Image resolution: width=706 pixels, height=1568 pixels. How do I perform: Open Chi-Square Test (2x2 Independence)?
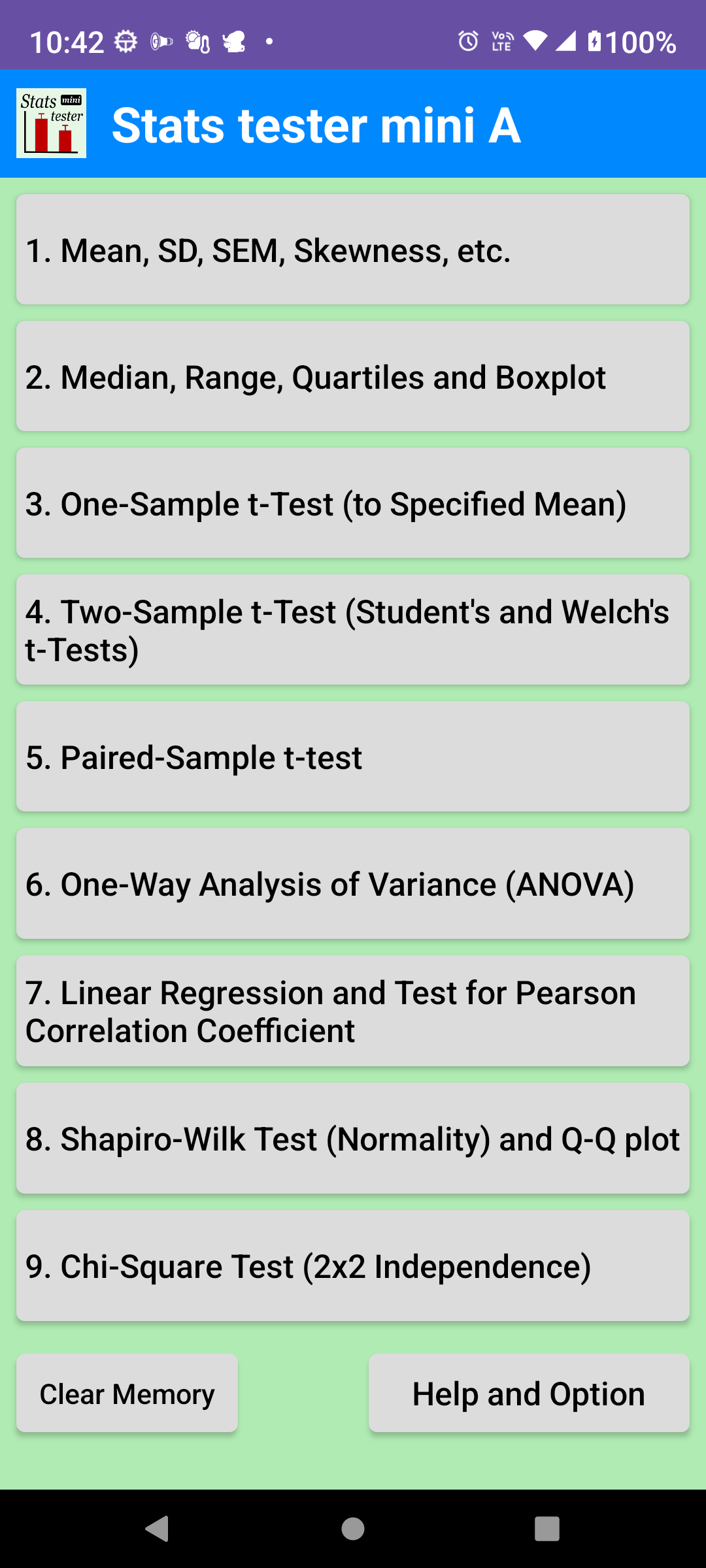click(353, 1266)
